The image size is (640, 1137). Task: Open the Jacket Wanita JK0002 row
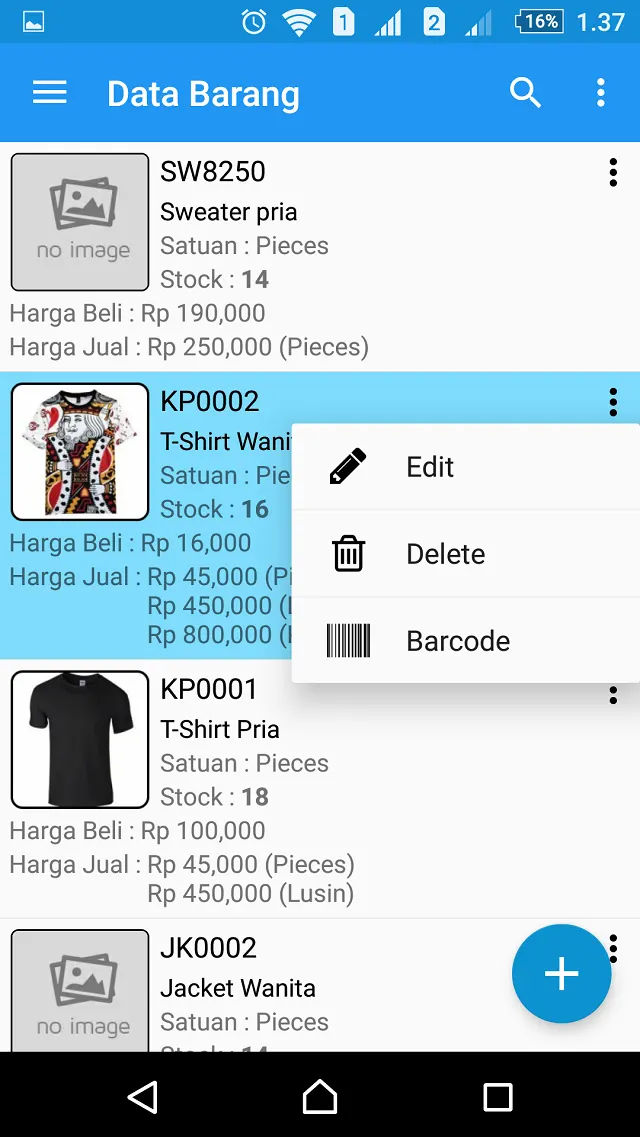coord(320,985)
